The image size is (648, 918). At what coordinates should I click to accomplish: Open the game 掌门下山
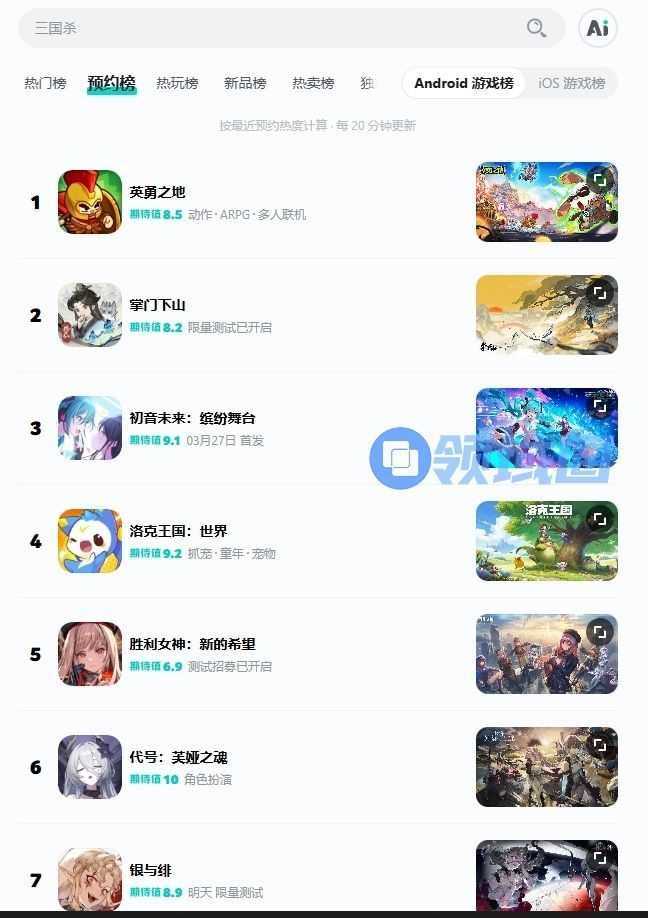[157, 305]
